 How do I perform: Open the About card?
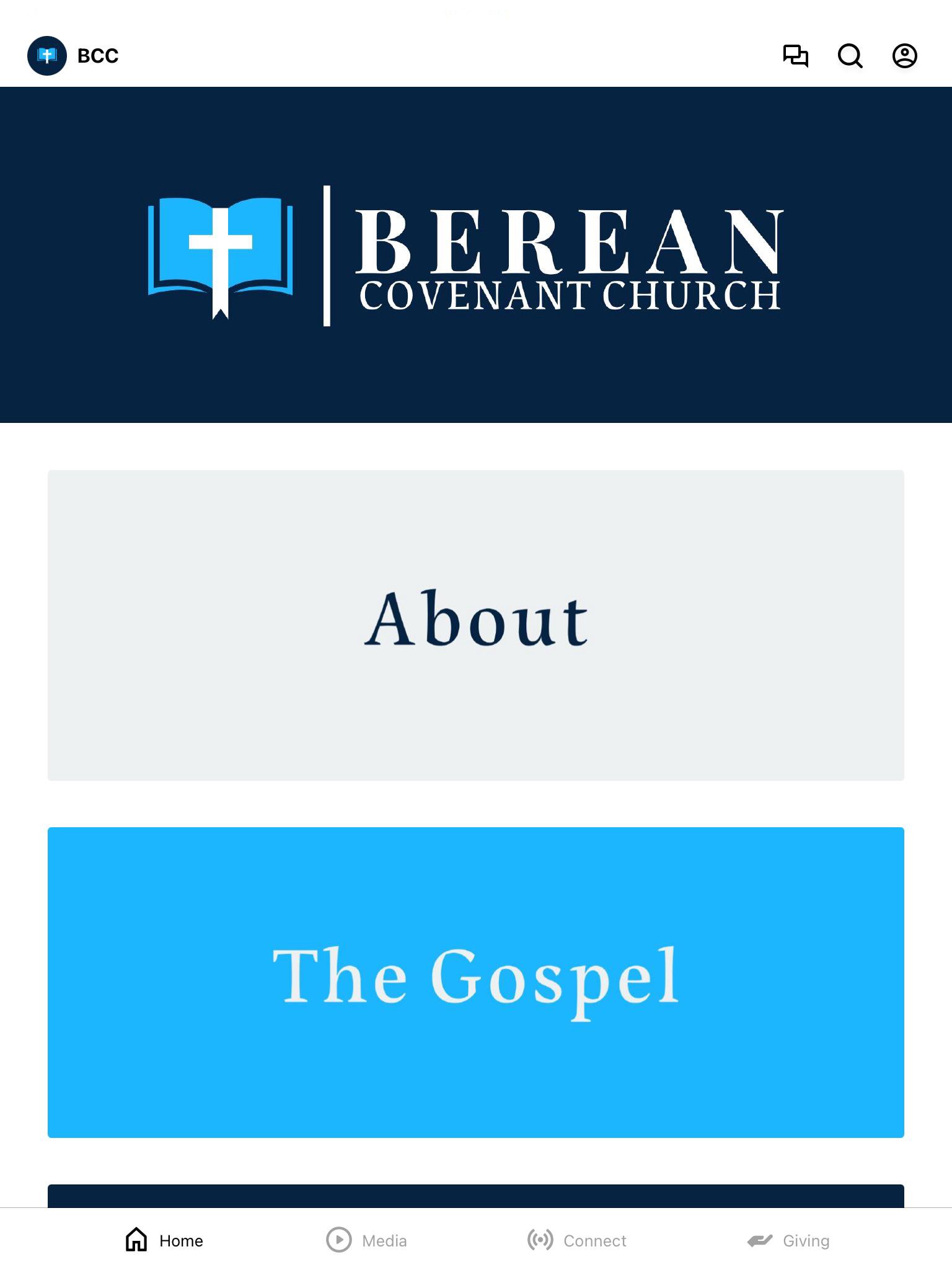(x=476, y=625)
